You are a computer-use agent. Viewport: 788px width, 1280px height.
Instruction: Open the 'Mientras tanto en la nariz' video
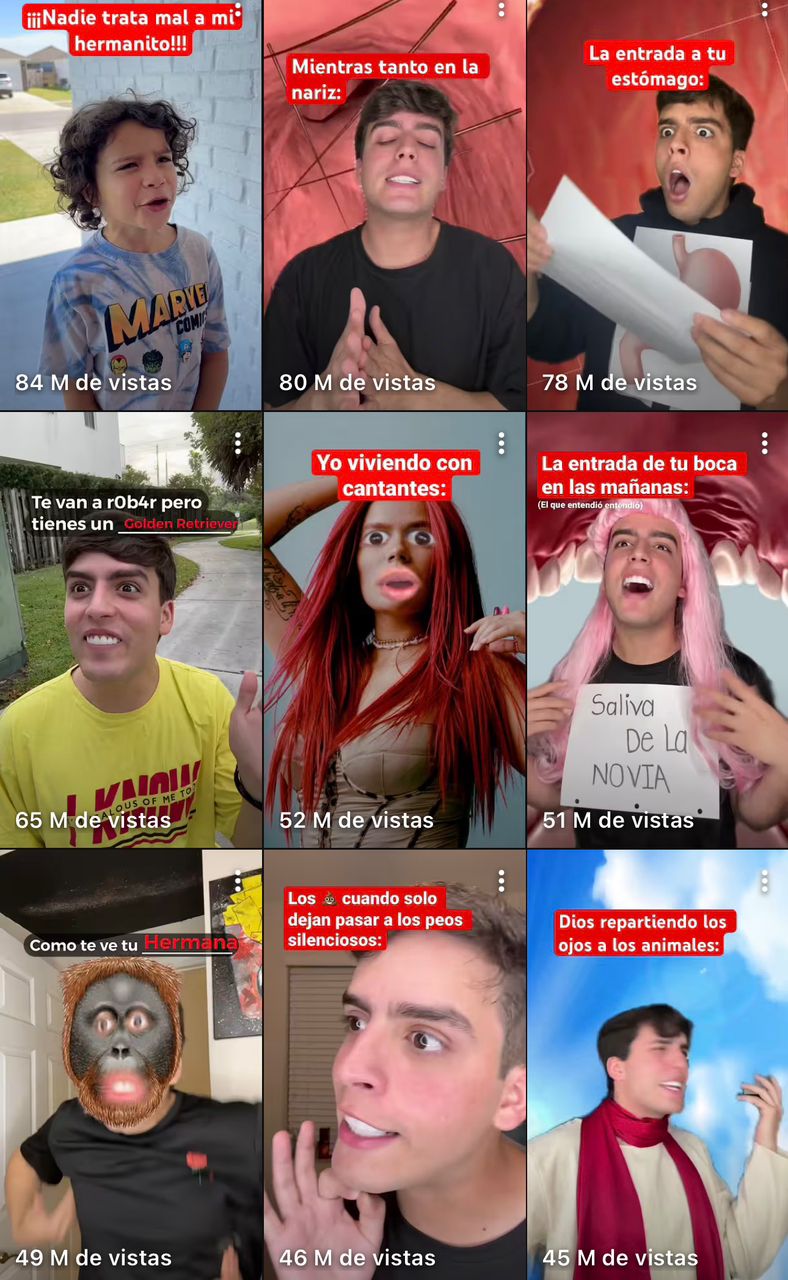click(x=394, y=230)
